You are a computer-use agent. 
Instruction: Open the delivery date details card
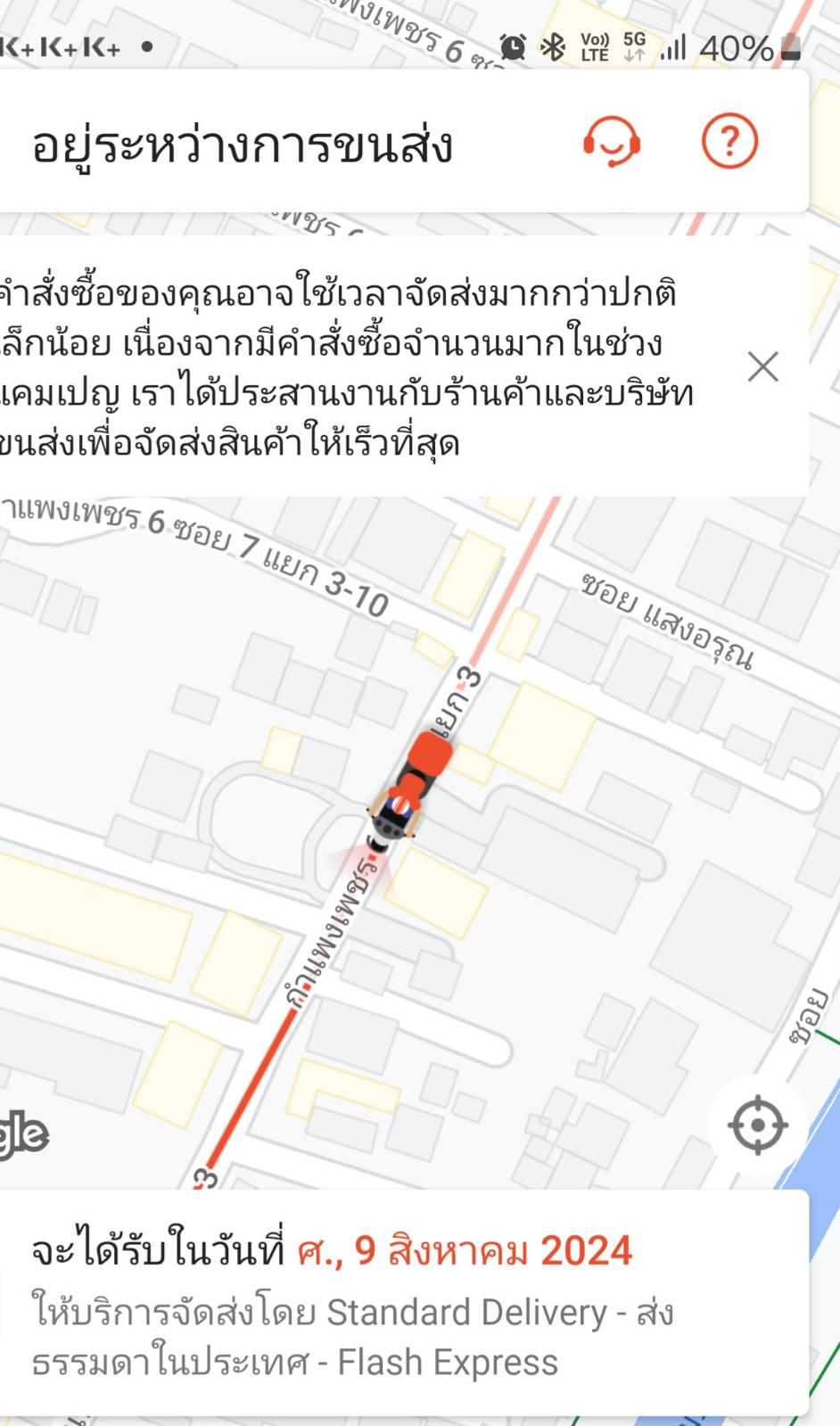(403, 1302)
